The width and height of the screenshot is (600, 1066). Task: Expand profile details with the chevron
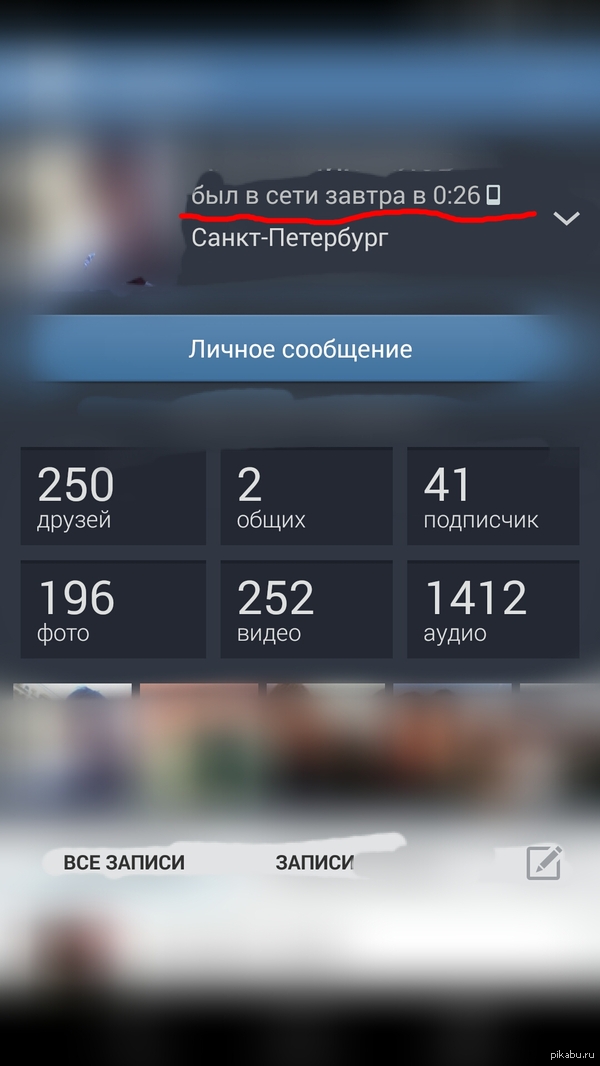(x=566, y=219)
